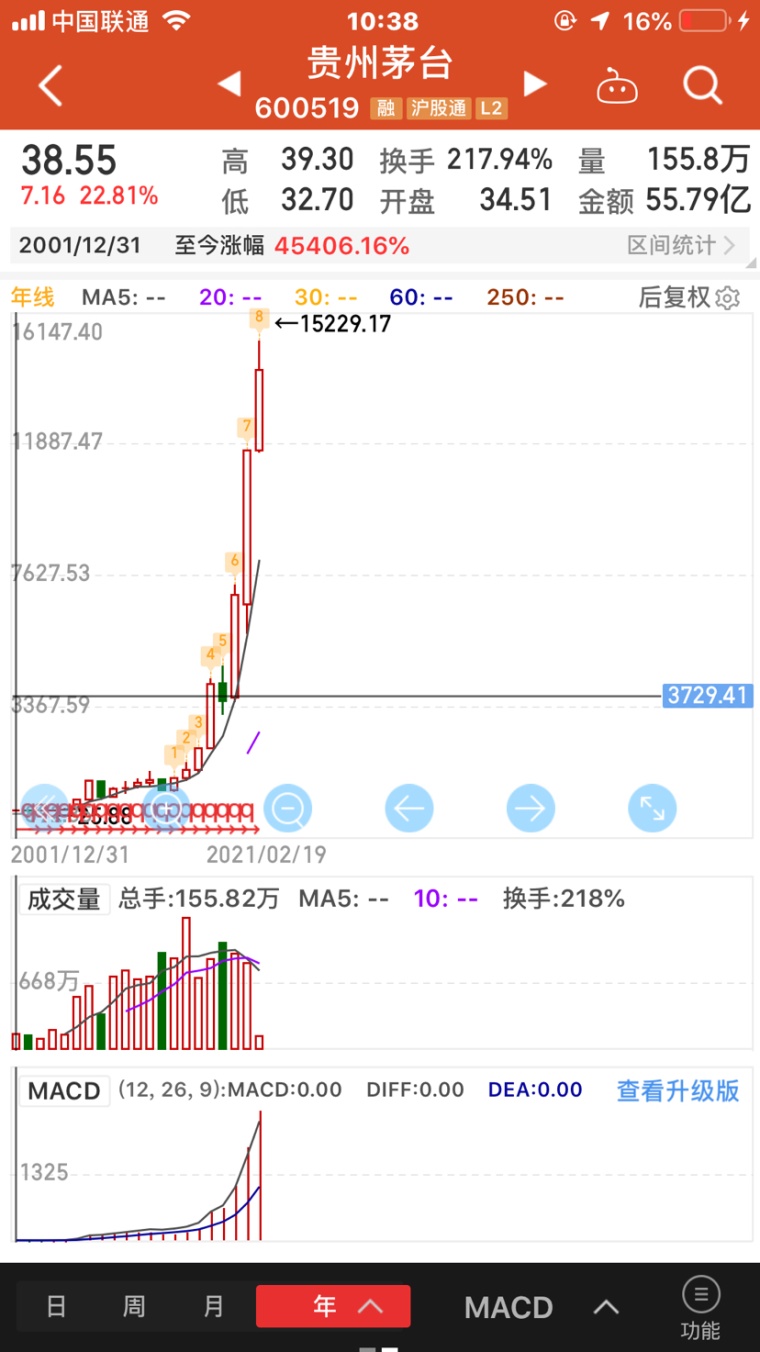Move the chart right
Screen dimensions: 760x1352
[x=531, y=808]
